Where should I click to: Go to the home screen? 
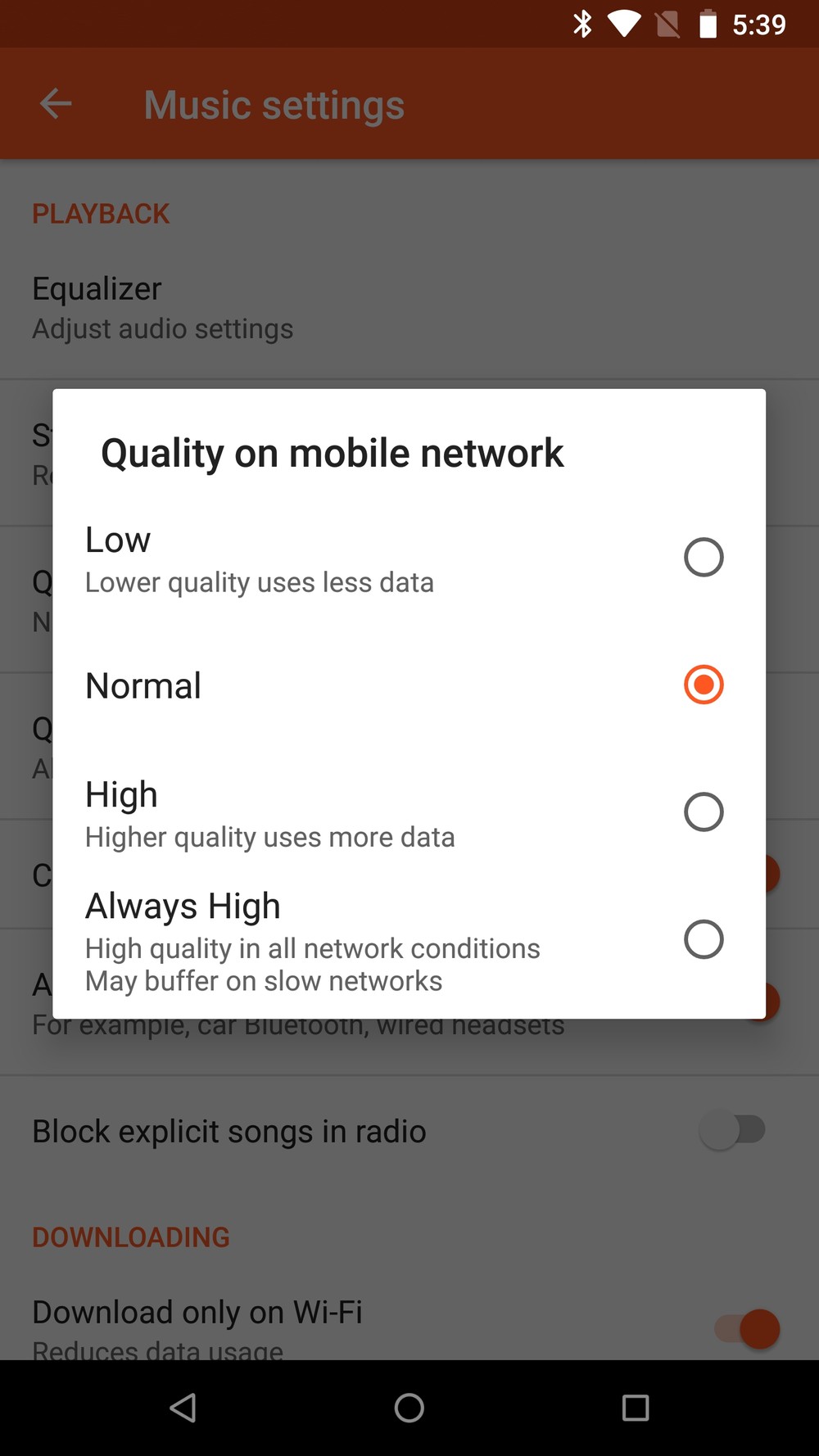coord(409,1408)
